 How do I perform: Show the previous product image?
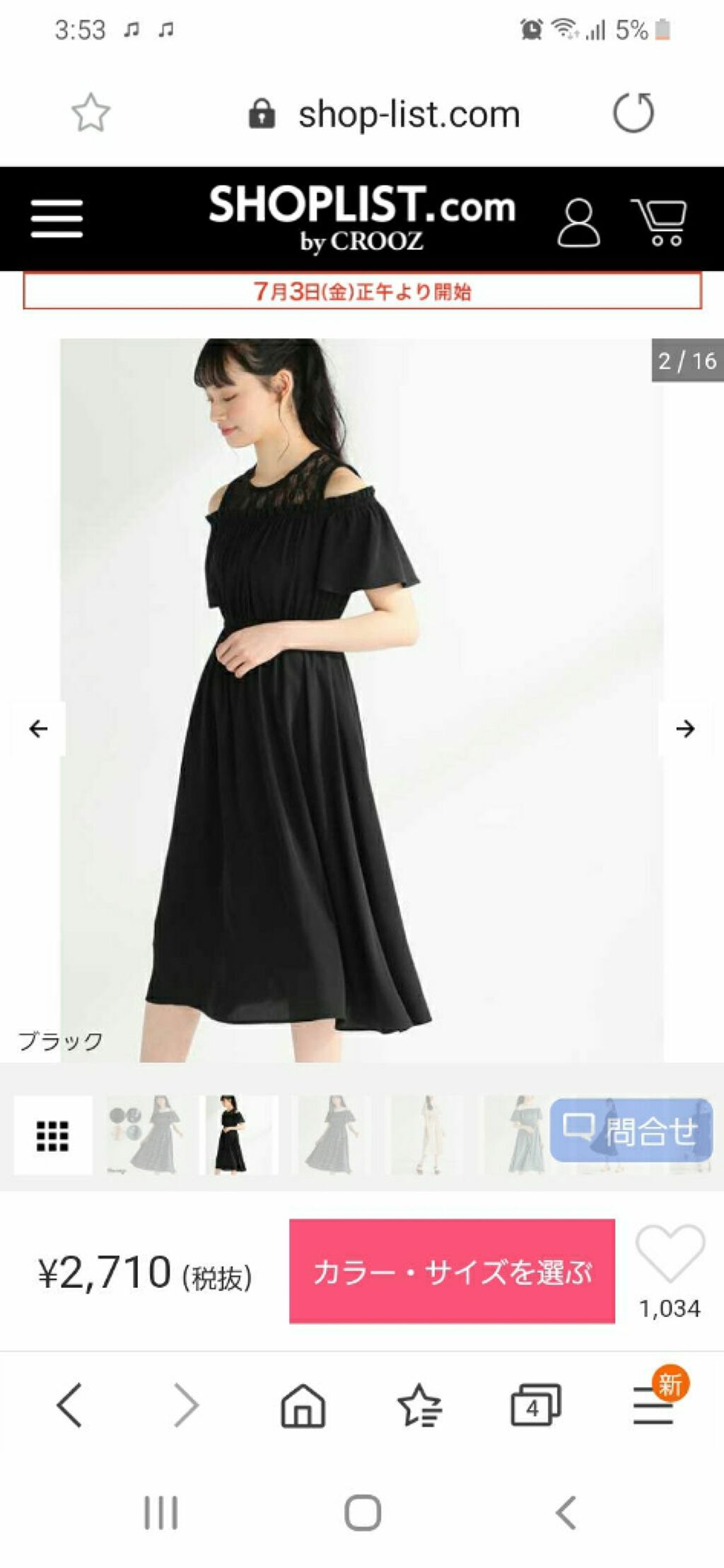(39, 728)
